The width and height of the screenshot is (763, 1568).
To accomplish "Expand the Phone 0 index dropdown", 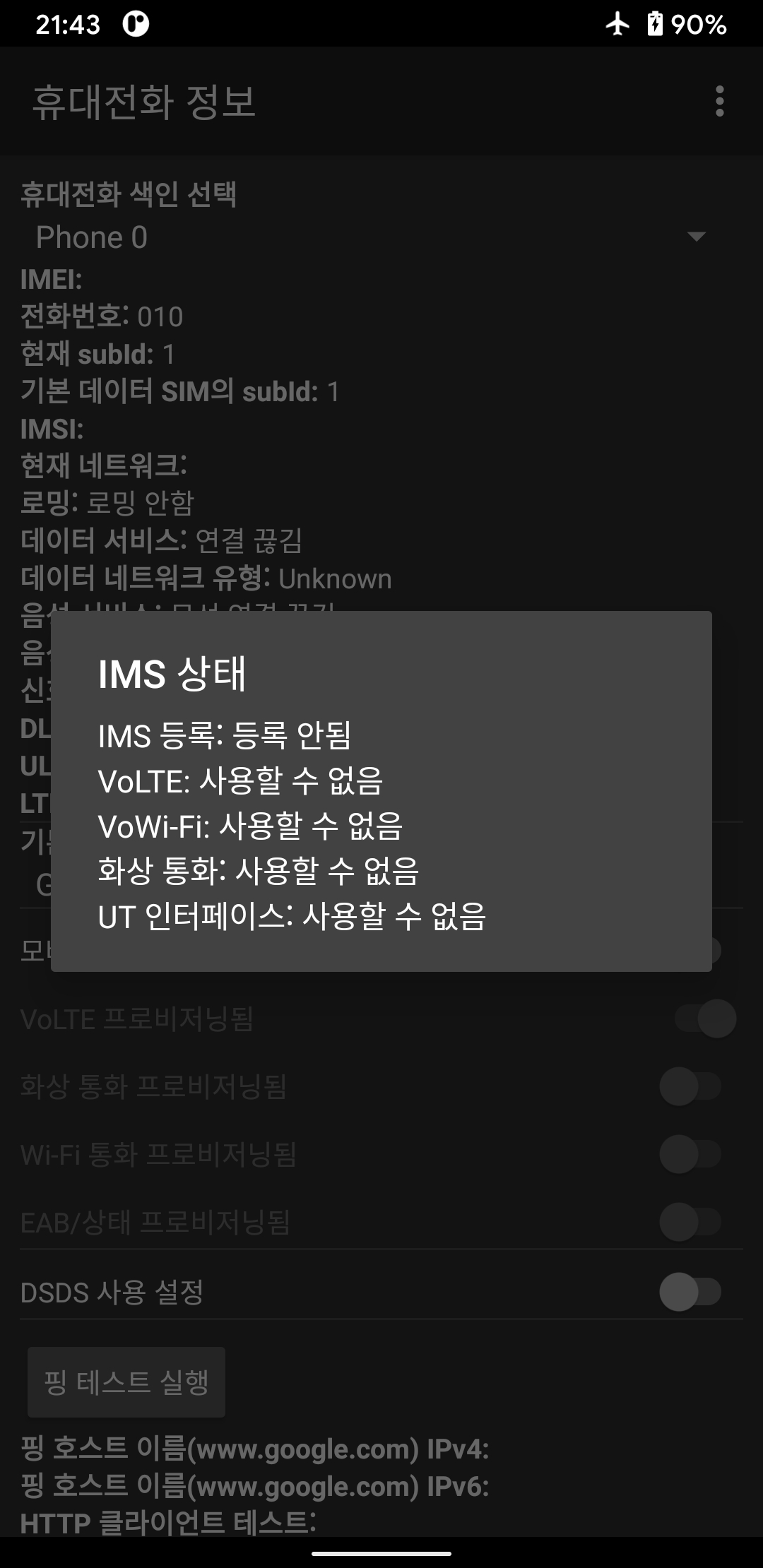I will [372, 237].
